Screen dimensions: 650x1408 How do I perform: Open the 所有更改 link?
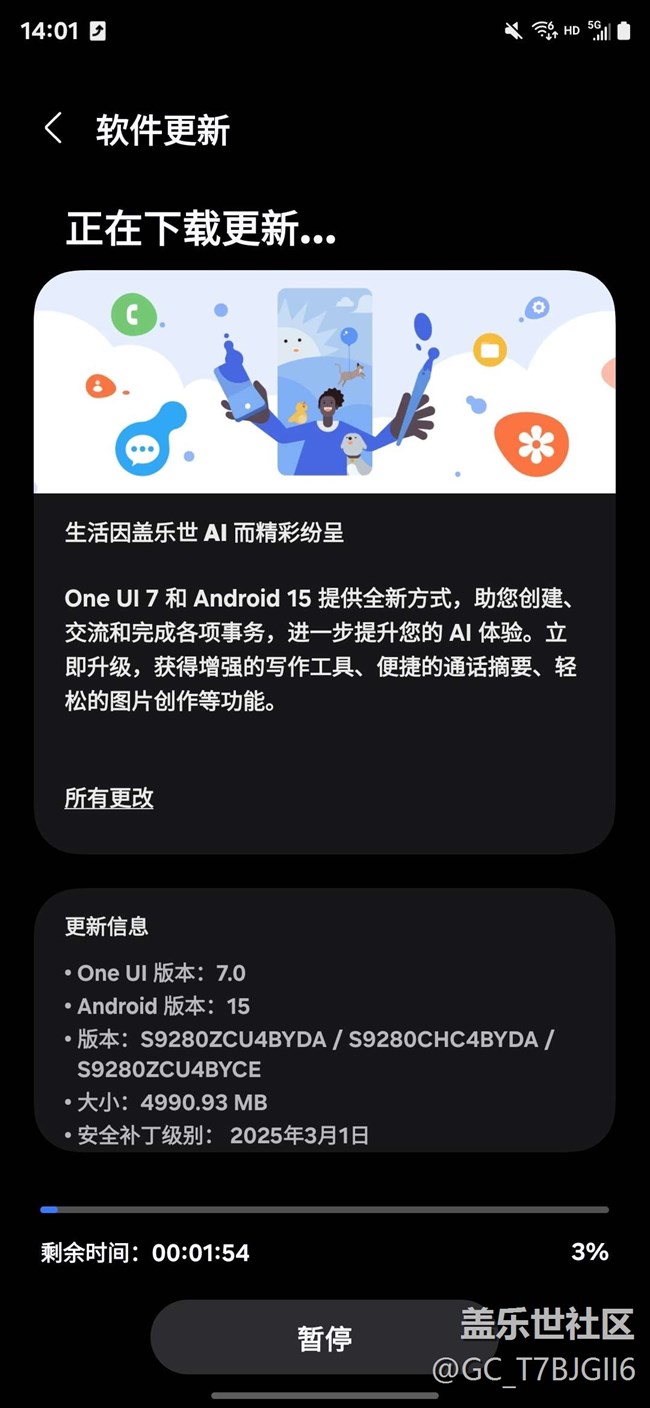[x=109, y=797]
